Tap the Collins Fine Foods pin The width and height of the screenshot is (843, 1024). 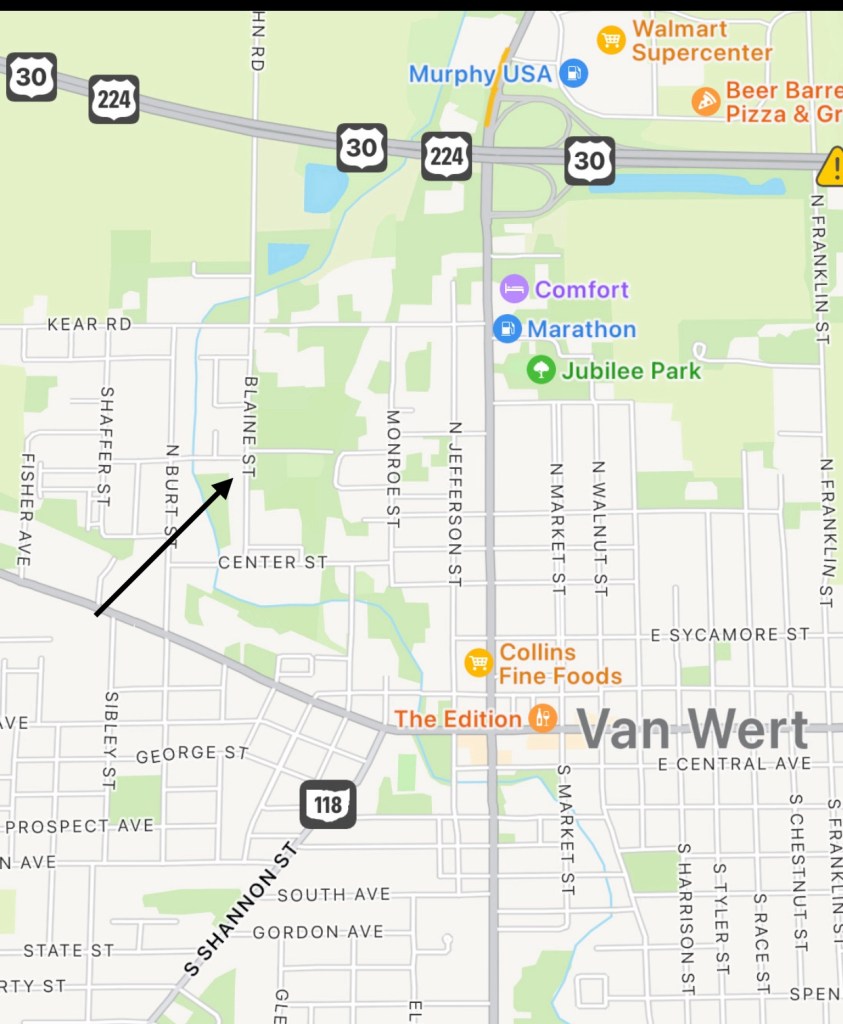[x=479, y=663]
